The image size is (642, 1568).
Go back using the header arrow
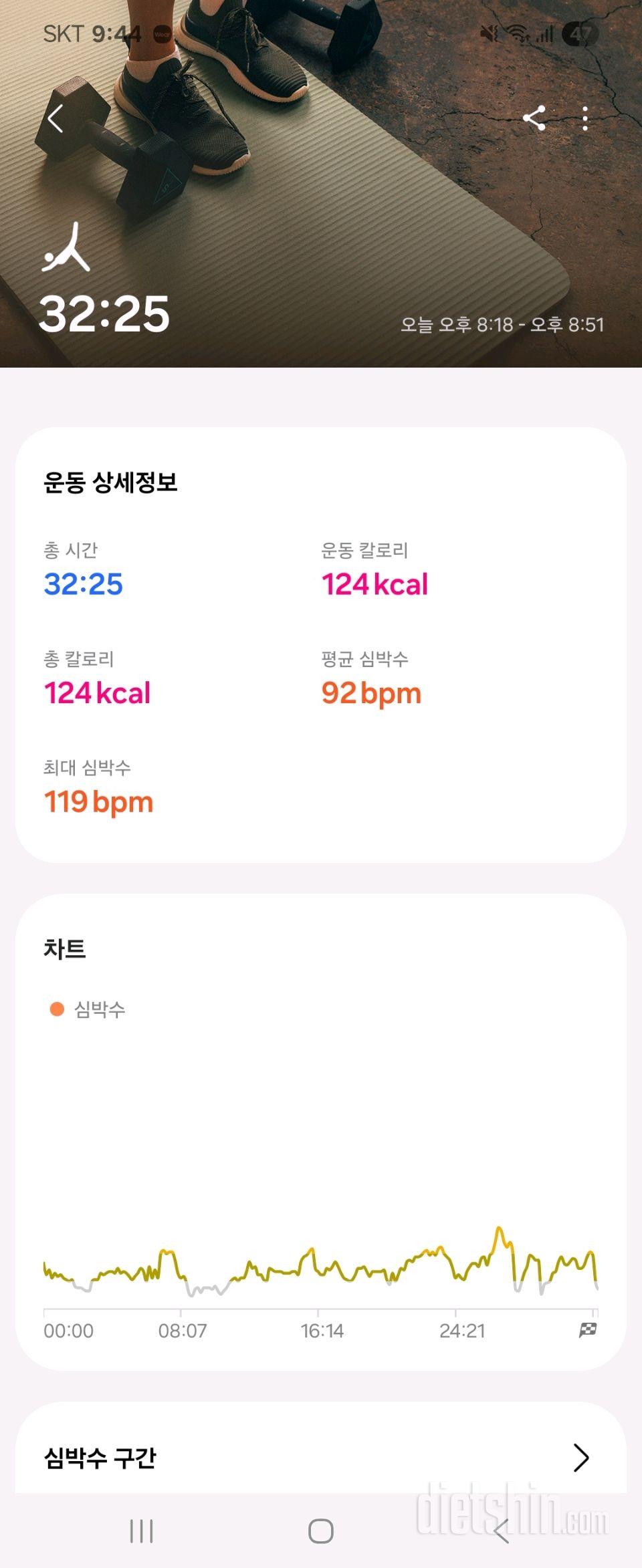(56, 119)
